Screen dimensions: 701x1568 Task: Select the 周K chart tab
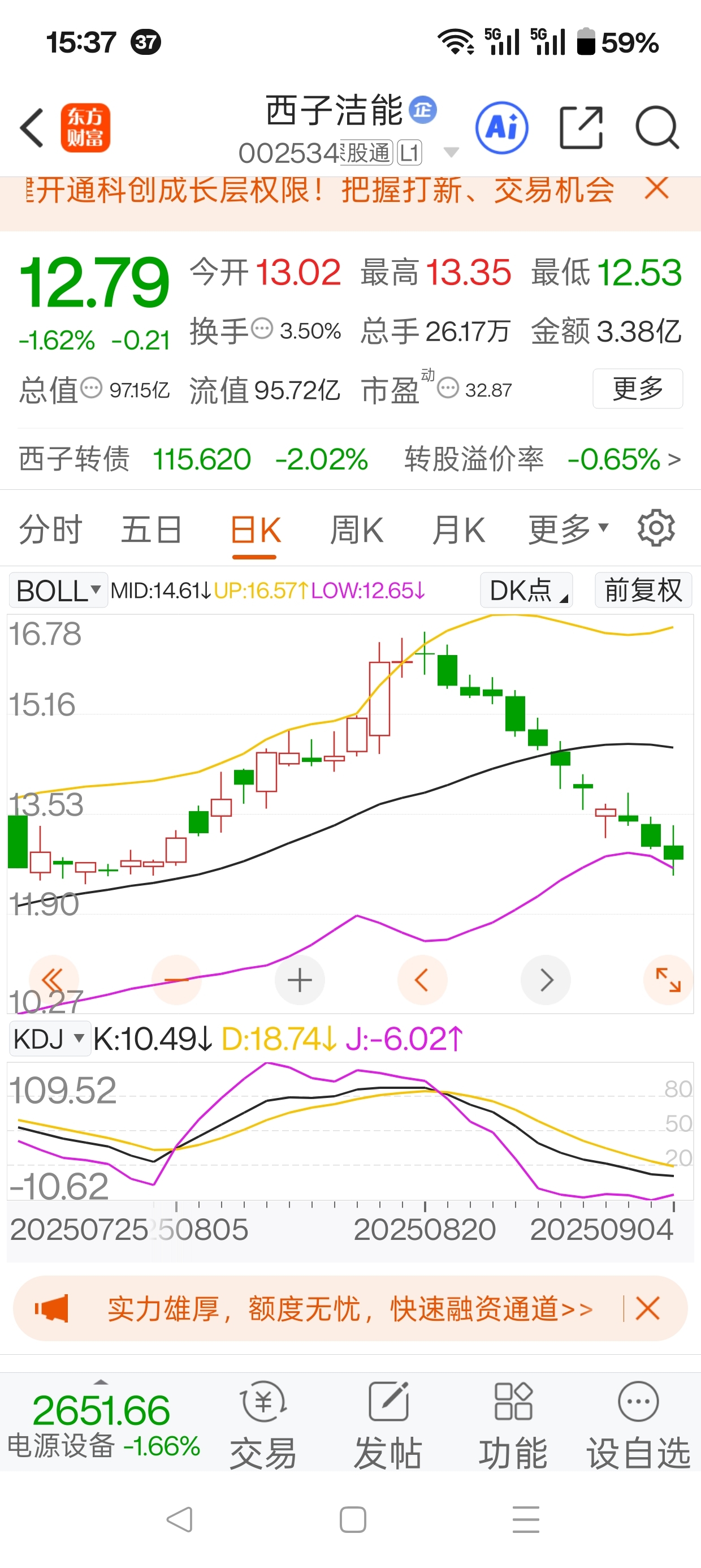[x=357, y=529]
